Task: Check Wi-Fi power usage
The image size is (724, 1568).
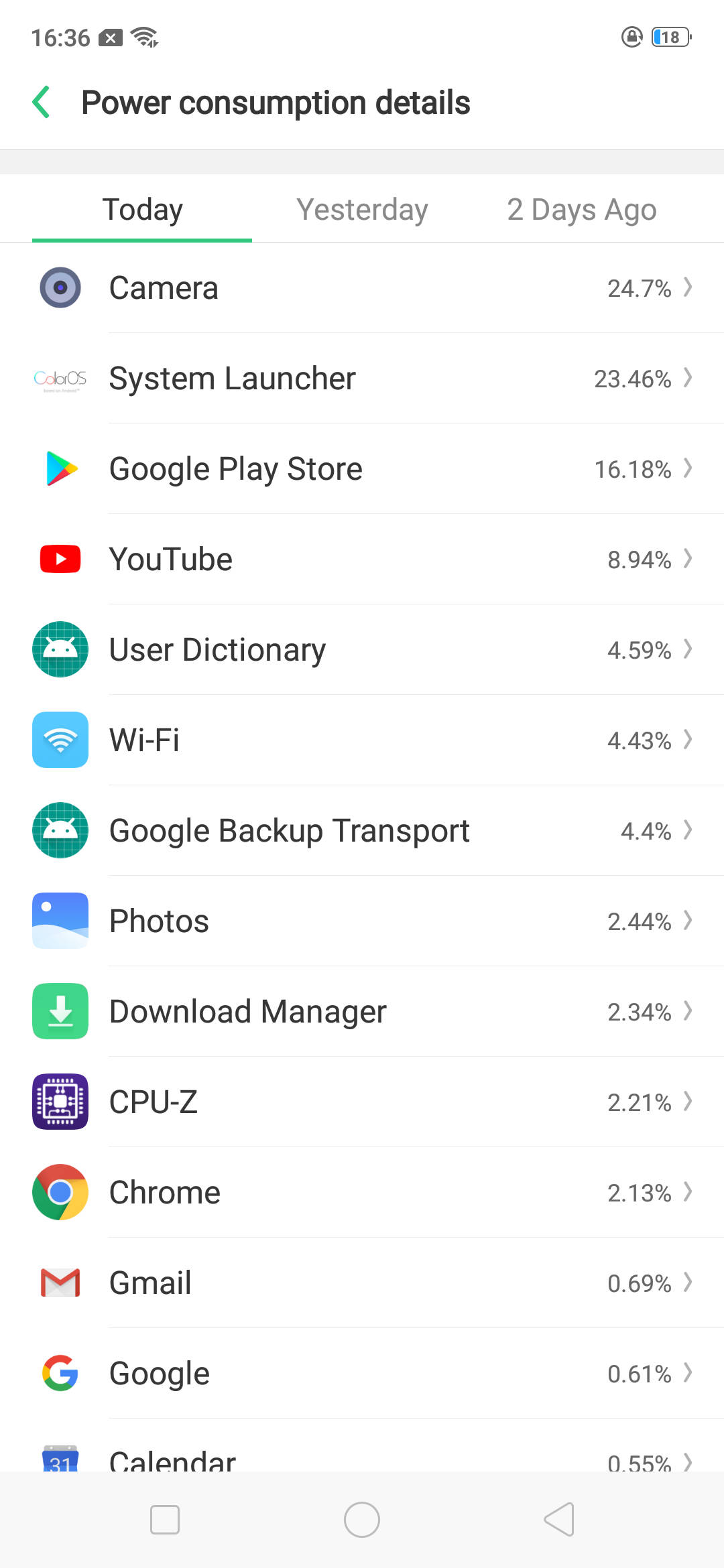Action: [x=362, y=740]
